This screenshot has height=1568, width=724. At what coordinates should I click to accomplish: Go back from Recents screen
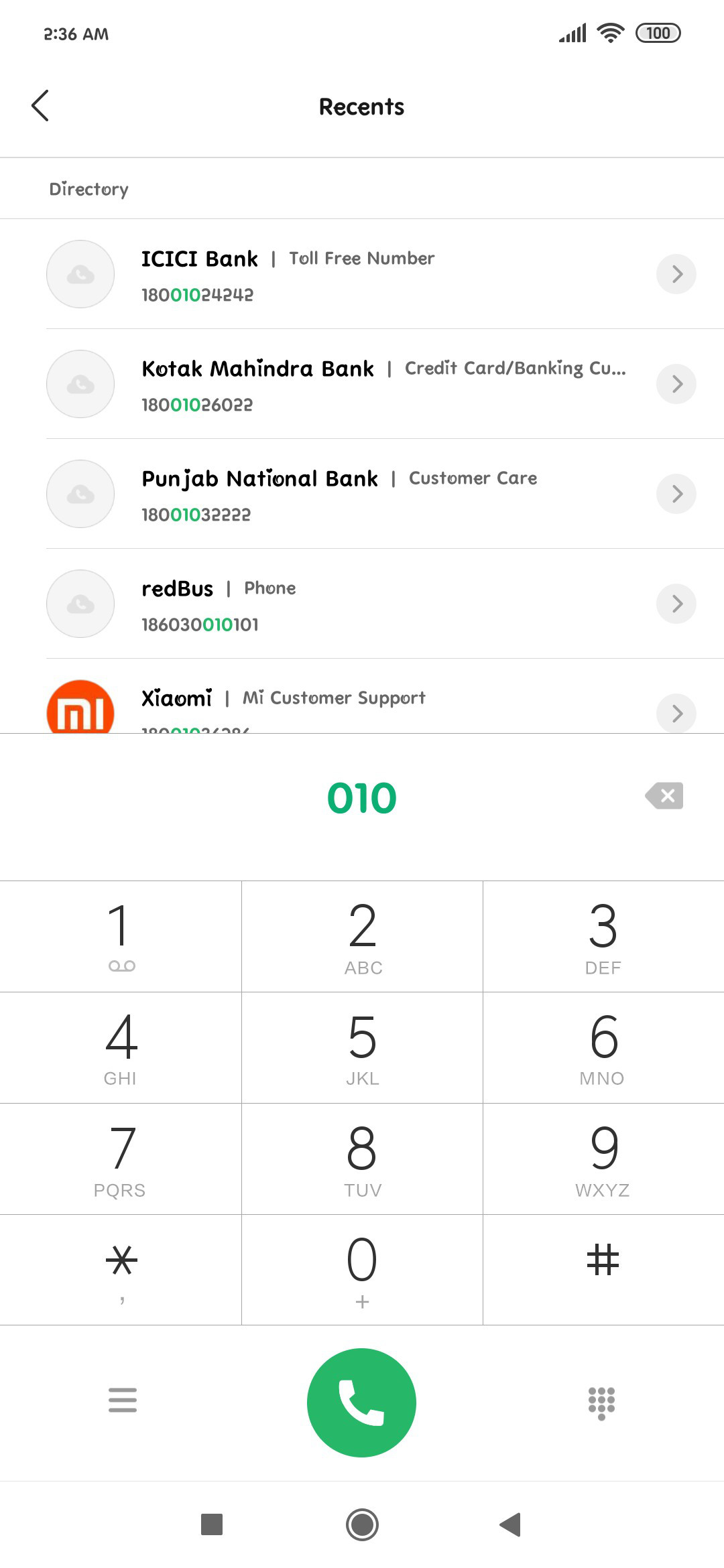coord(40,106)
